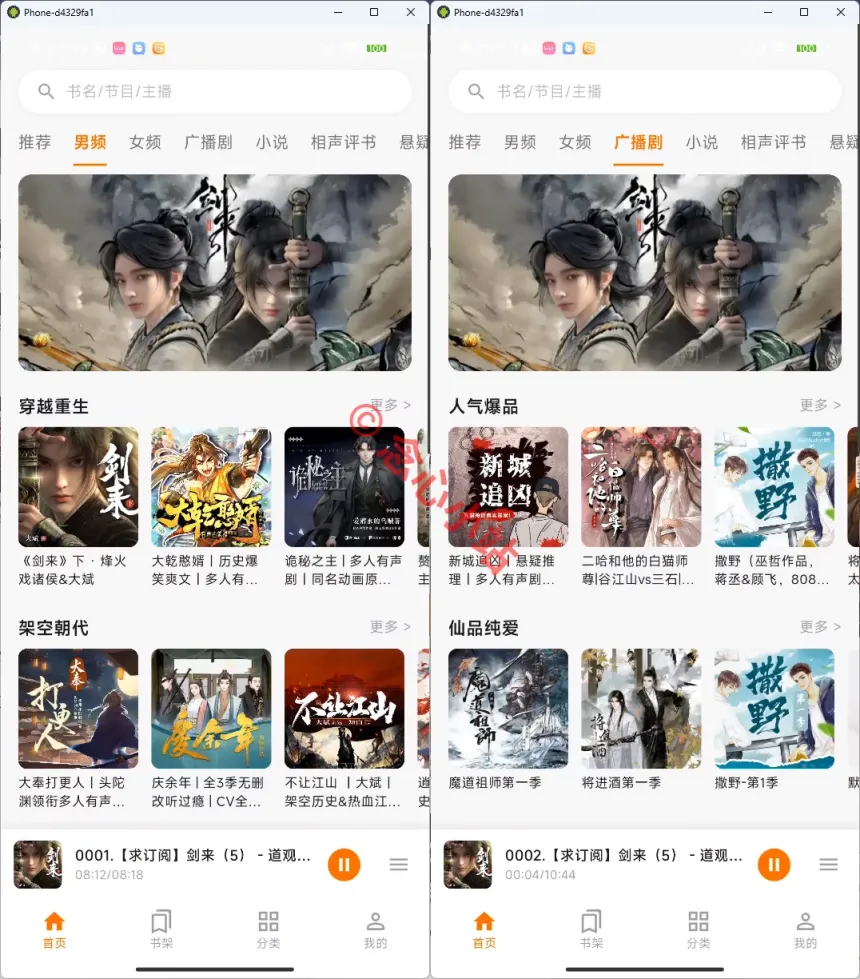This screenshot has height=979, width=860.
Task: Open the 庆余年 full-season card
Action: coord(211,709)
